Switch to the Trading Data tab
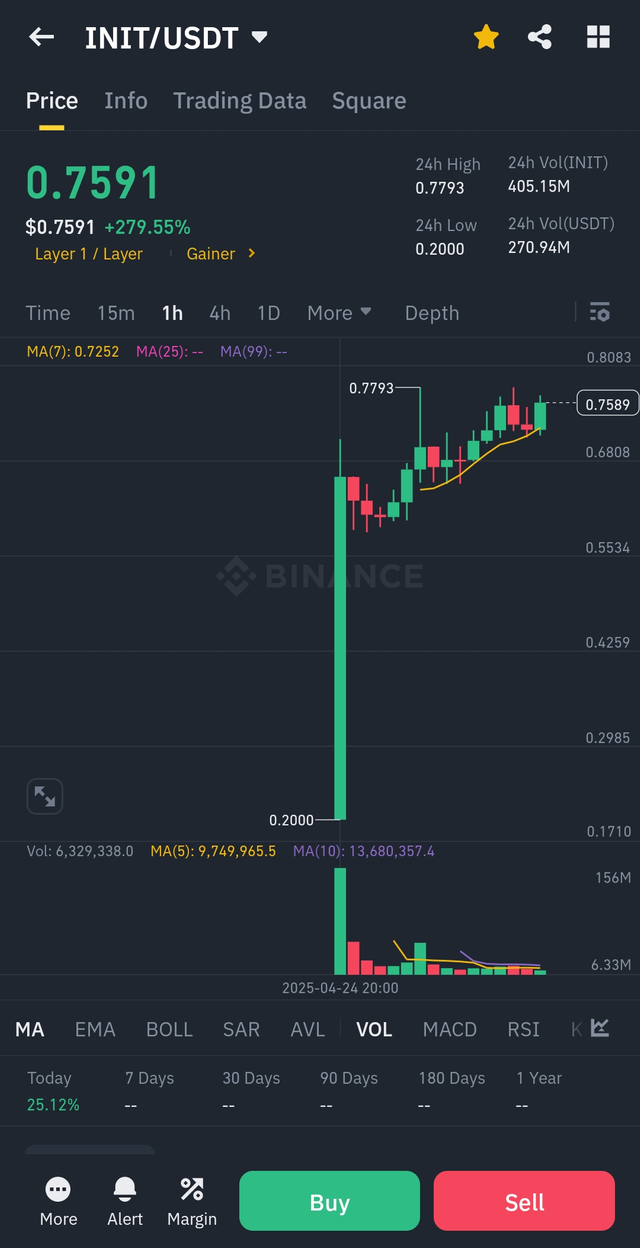This screenshot has width=640, height=1248. (x=239, y=101)
